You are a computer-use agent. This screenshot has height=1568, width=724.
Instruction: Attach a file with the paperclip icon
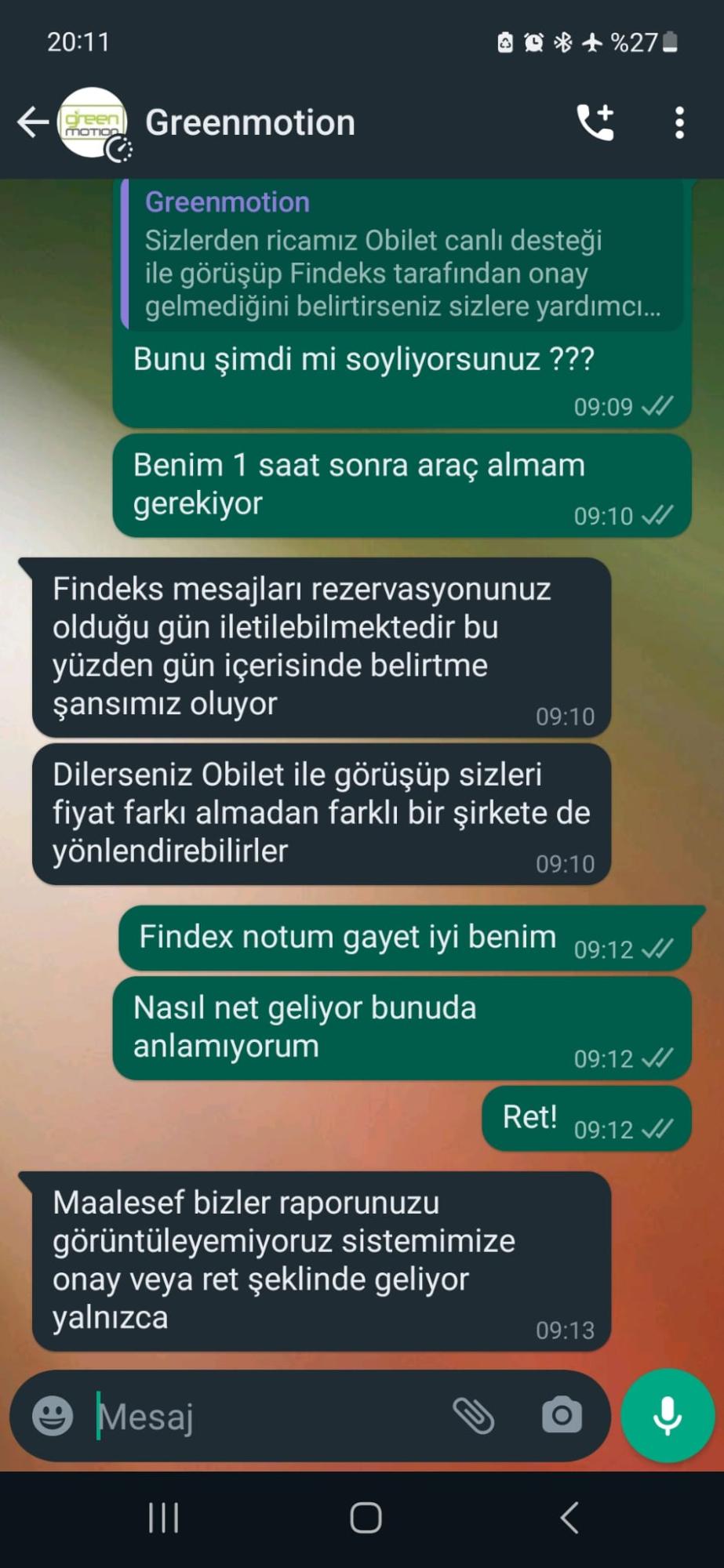click(x=475, y=1417)
